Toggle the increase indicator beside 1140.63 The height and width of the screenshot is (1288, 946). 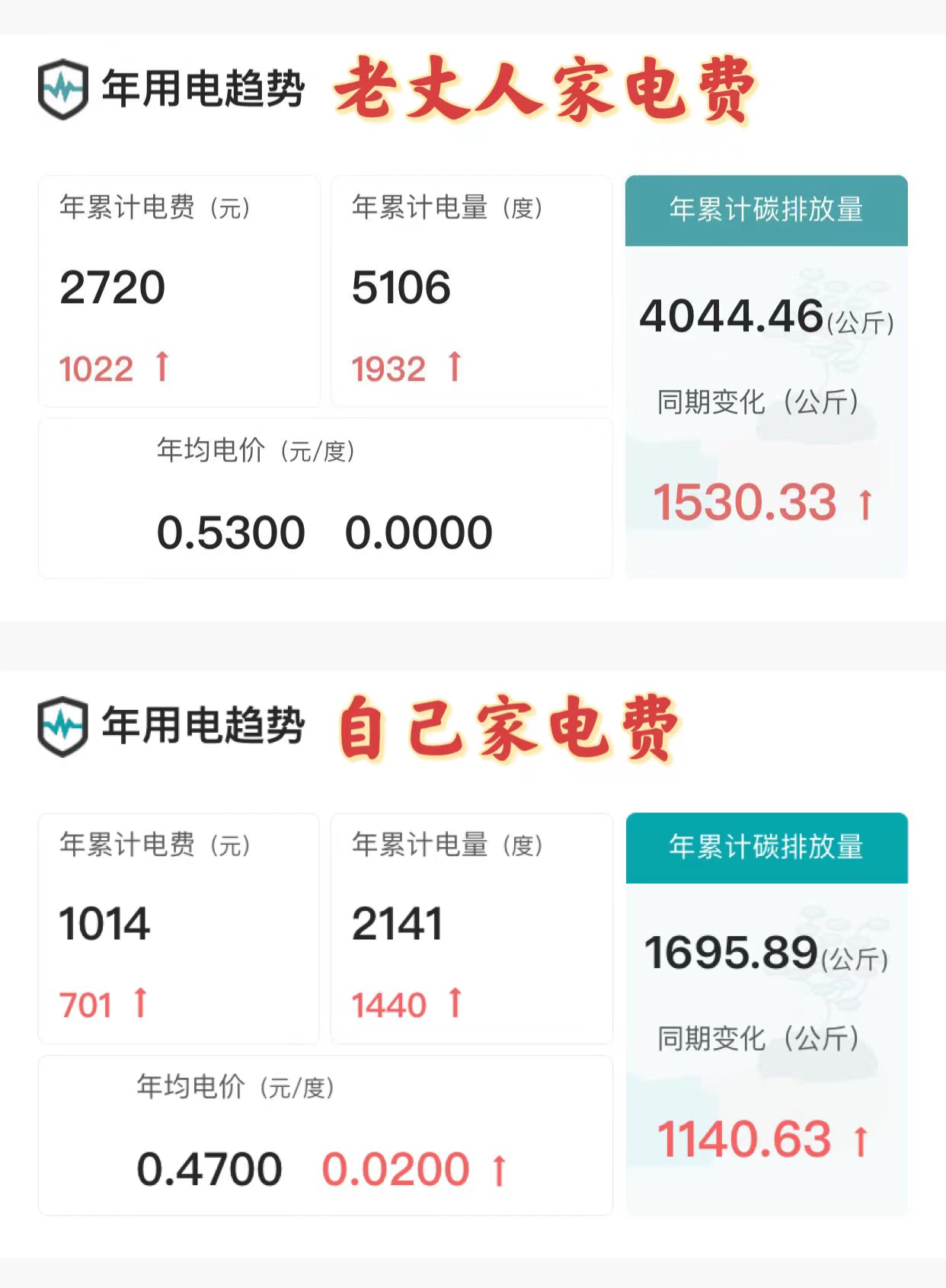pyautogui.click(x=861, y=1140)
